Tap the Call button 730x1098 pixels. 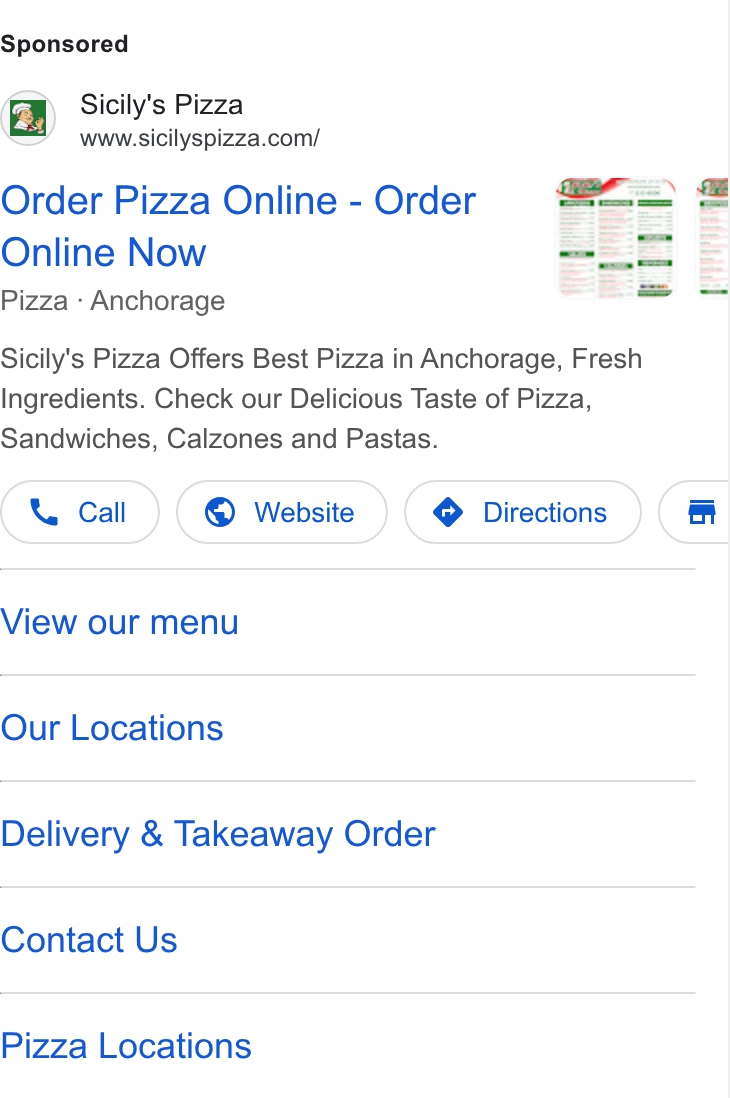click(x=80, y=512)
